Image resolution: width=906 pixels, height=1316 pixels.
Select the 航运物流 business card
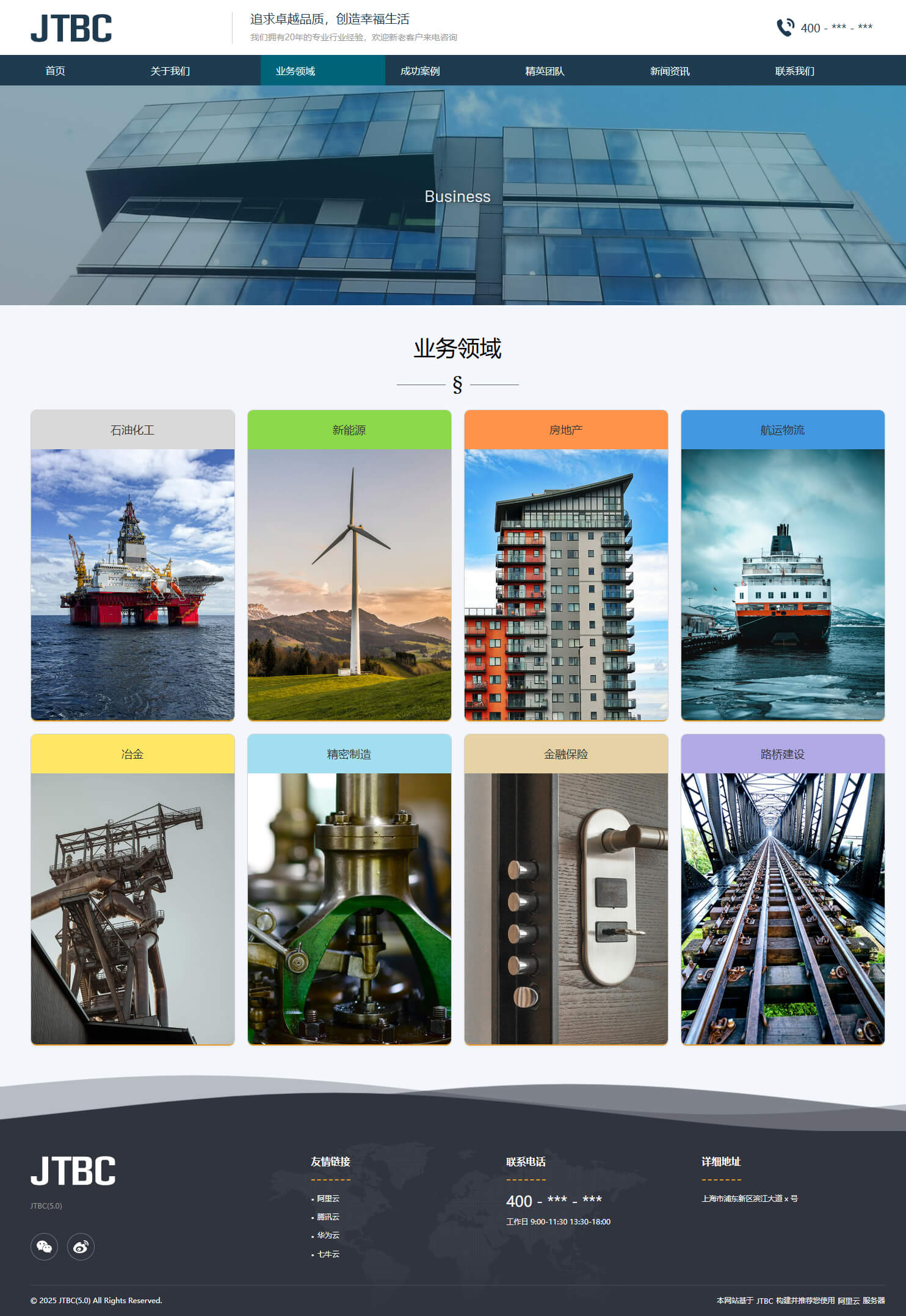[783, 565]
